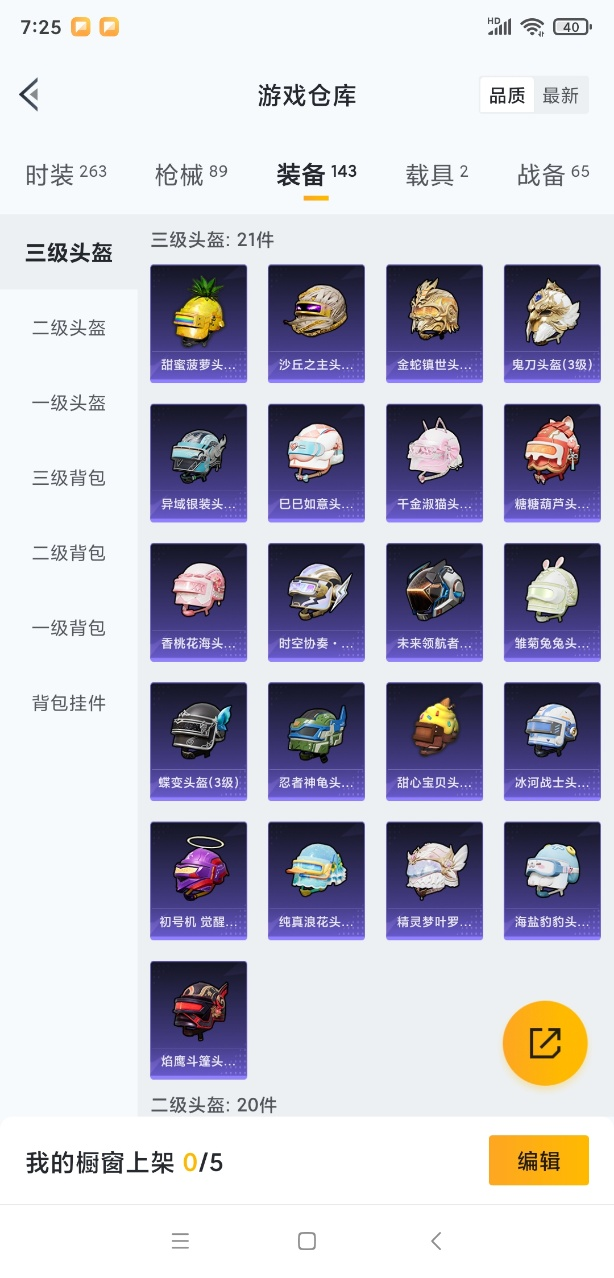Open the 甜蜜菠萝 helmet item
The height and width of the screenshot is (1278, 614).
point(198,322)
